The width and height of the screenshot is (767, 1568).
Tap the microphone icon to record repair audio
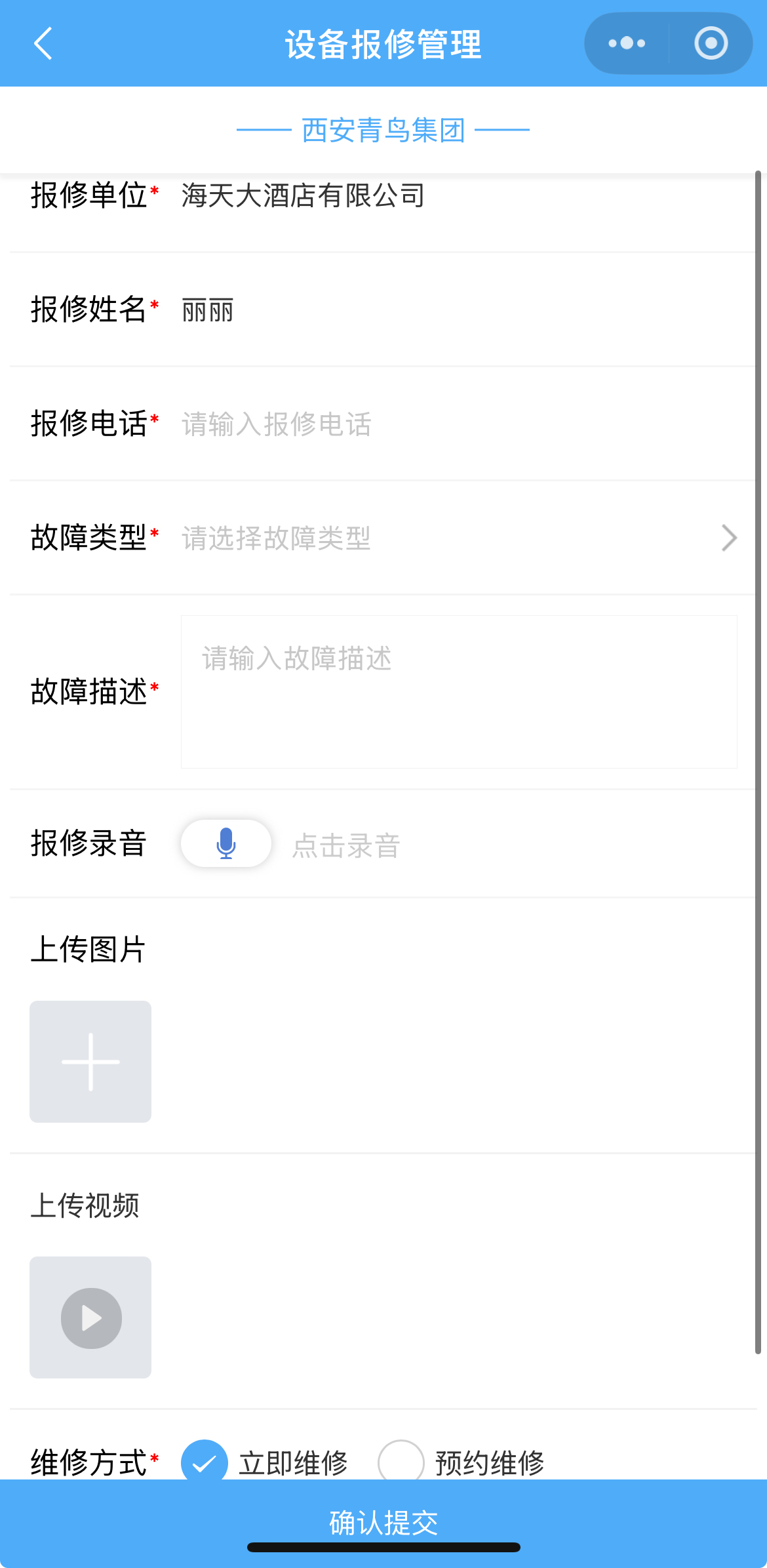[226, 844]
